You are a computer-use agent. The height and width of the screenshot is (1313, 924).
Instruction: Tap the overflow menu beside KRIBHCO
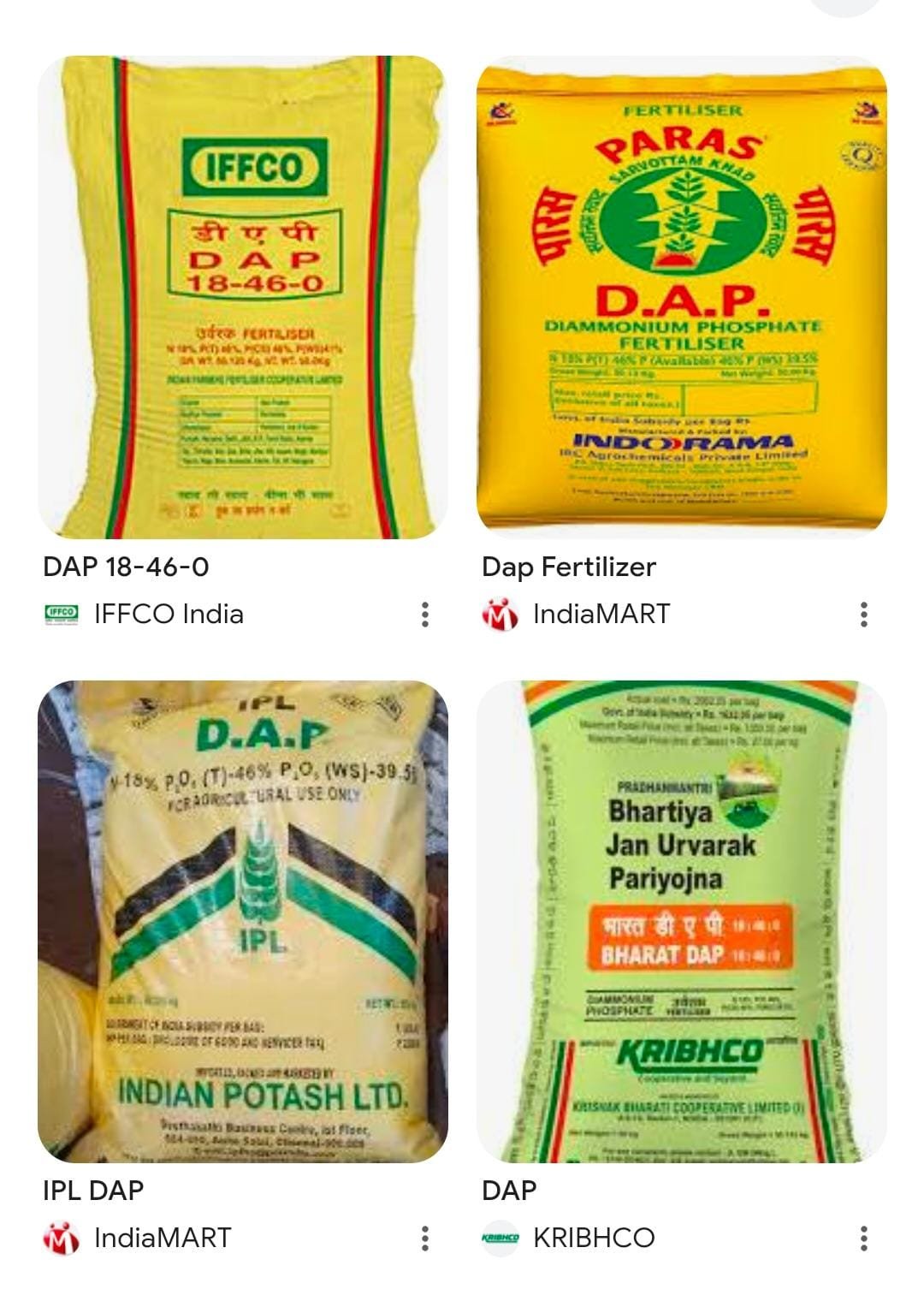pos(864,1239)
